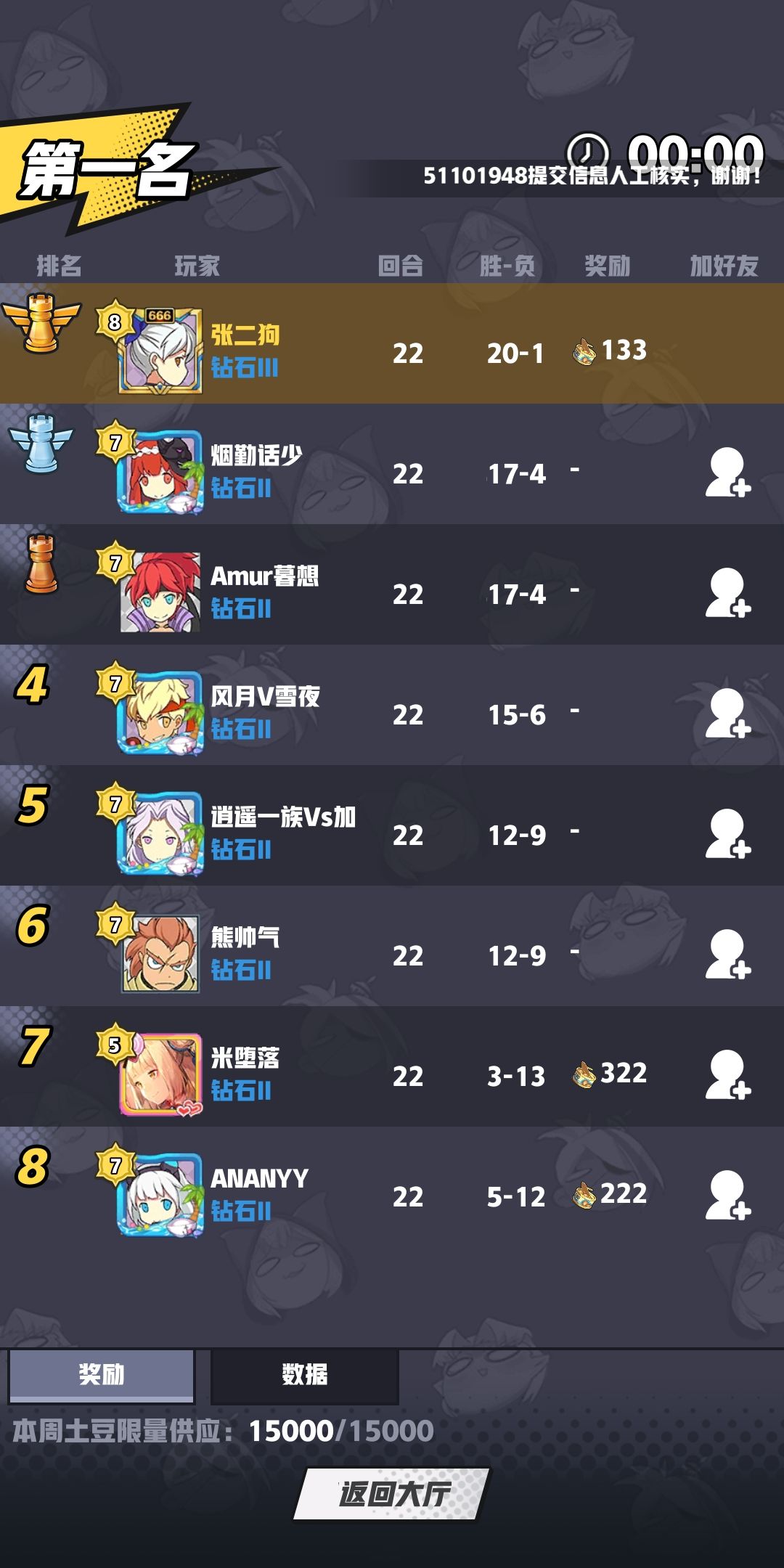The width and height of the screenshot is (784, 1568).
Task: Send friend request to 风月V雪夜
Action: coord(727,714)
